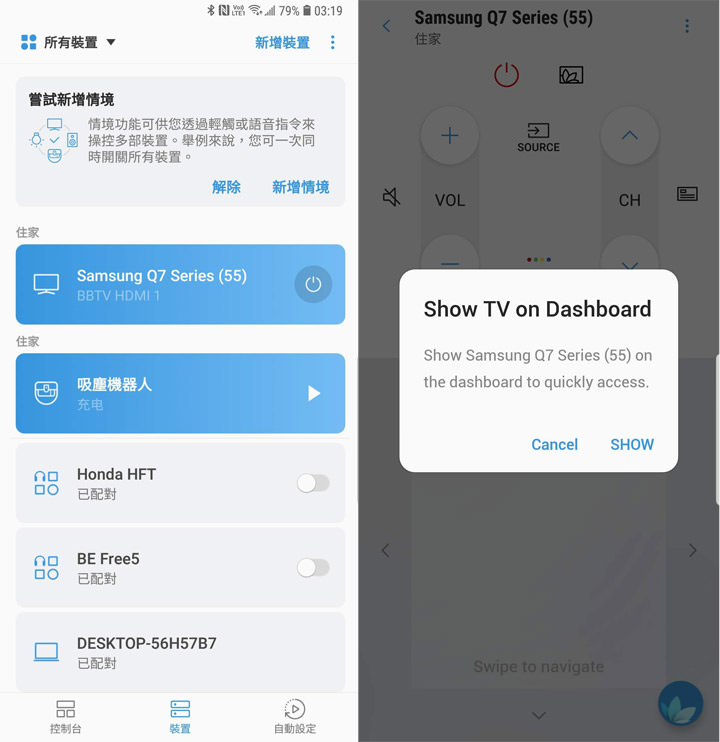Expand the 所有裝置 dropdown
This screenshot has height=742, width=720.
[x=68, y=43]
